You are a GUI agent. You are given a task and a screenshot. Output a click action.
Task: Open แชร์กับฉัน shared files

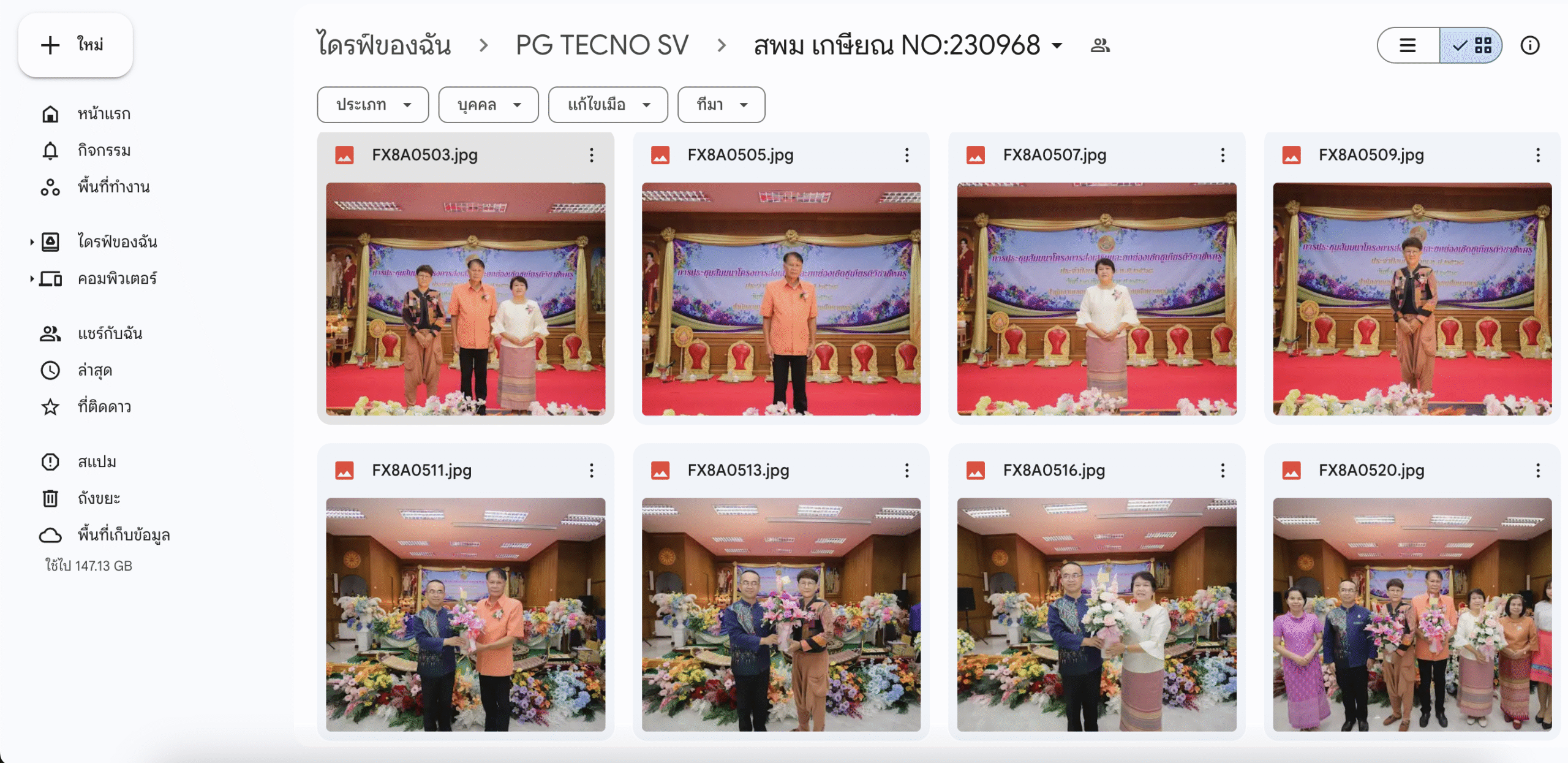(110, 333)
